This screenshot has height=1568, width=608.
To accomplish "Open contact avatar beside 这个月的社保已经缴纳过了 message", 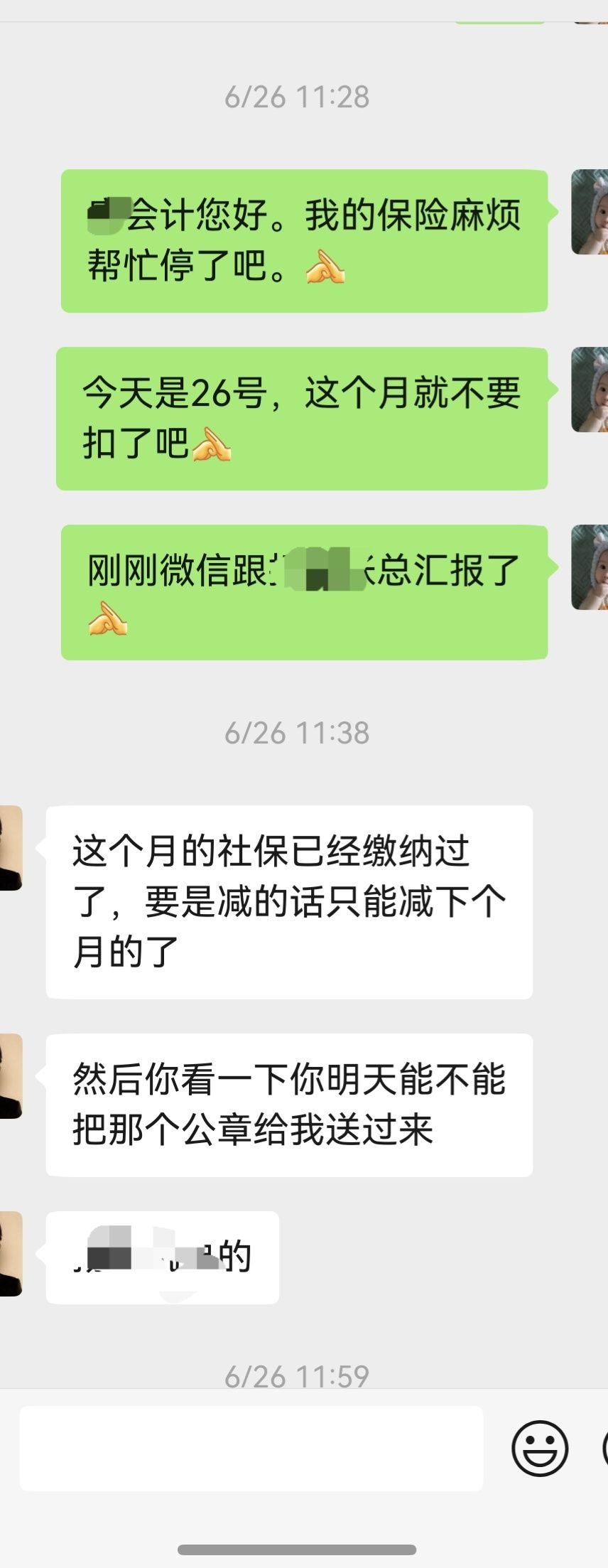I will tap(11, 848).
